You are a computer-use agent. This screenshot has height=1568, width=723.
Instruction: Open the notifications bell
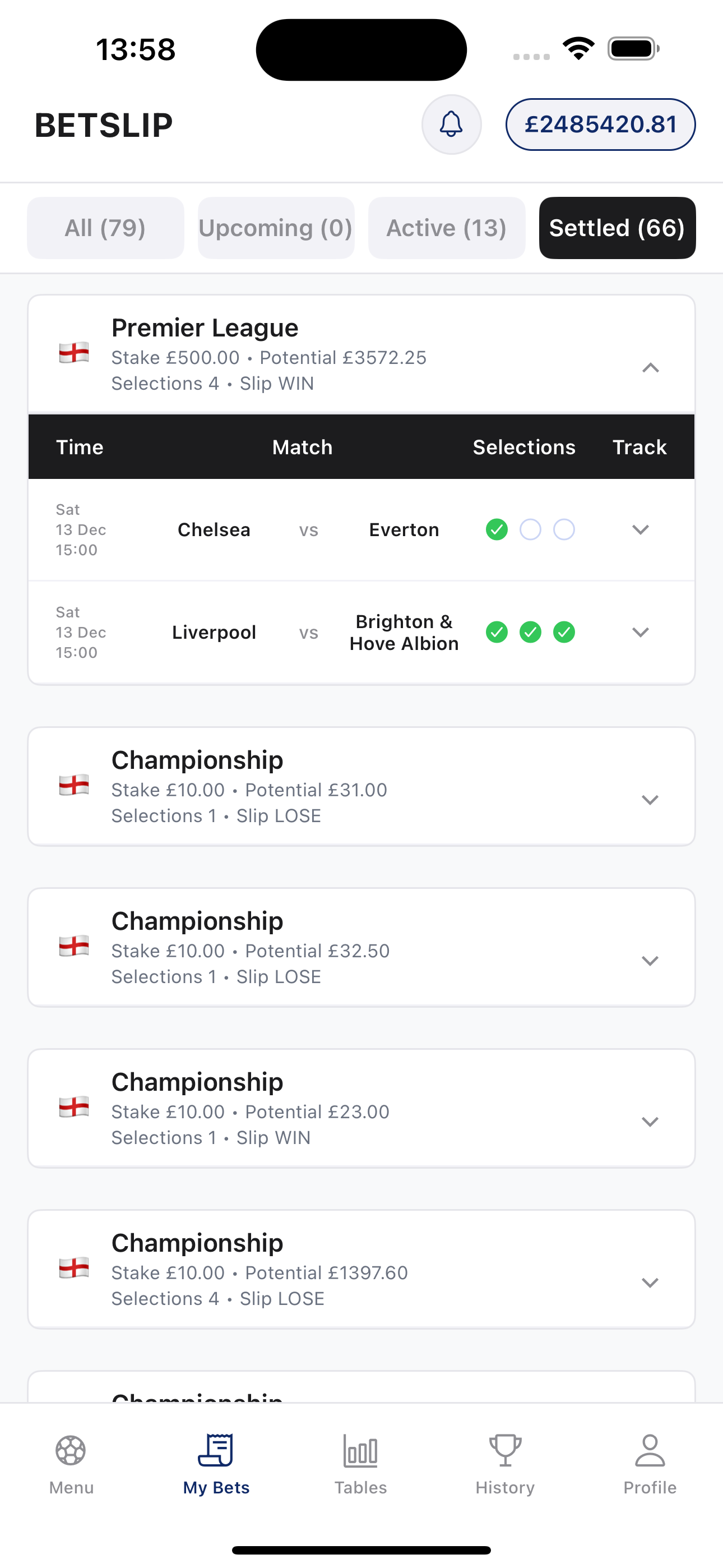451,124
